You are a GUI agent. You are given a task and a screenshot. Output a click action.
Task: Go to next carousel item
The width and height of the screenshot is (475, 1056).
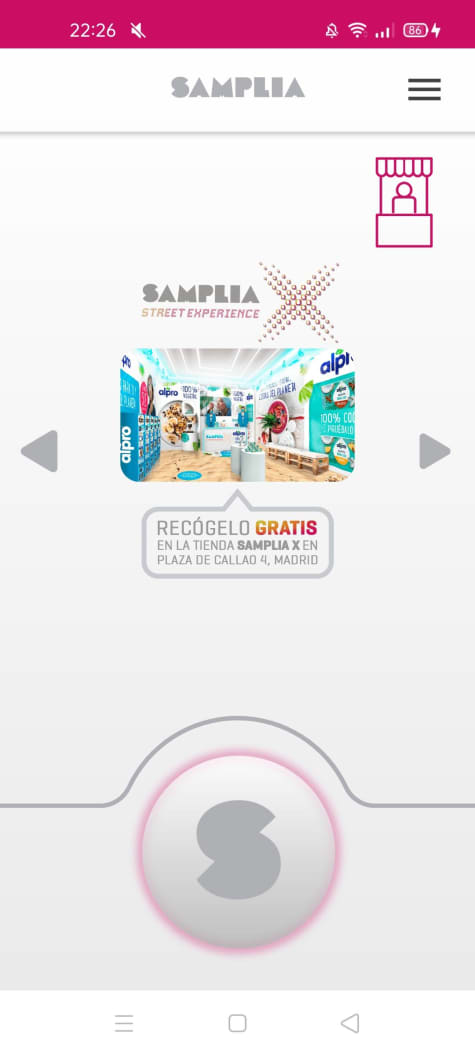435,451
